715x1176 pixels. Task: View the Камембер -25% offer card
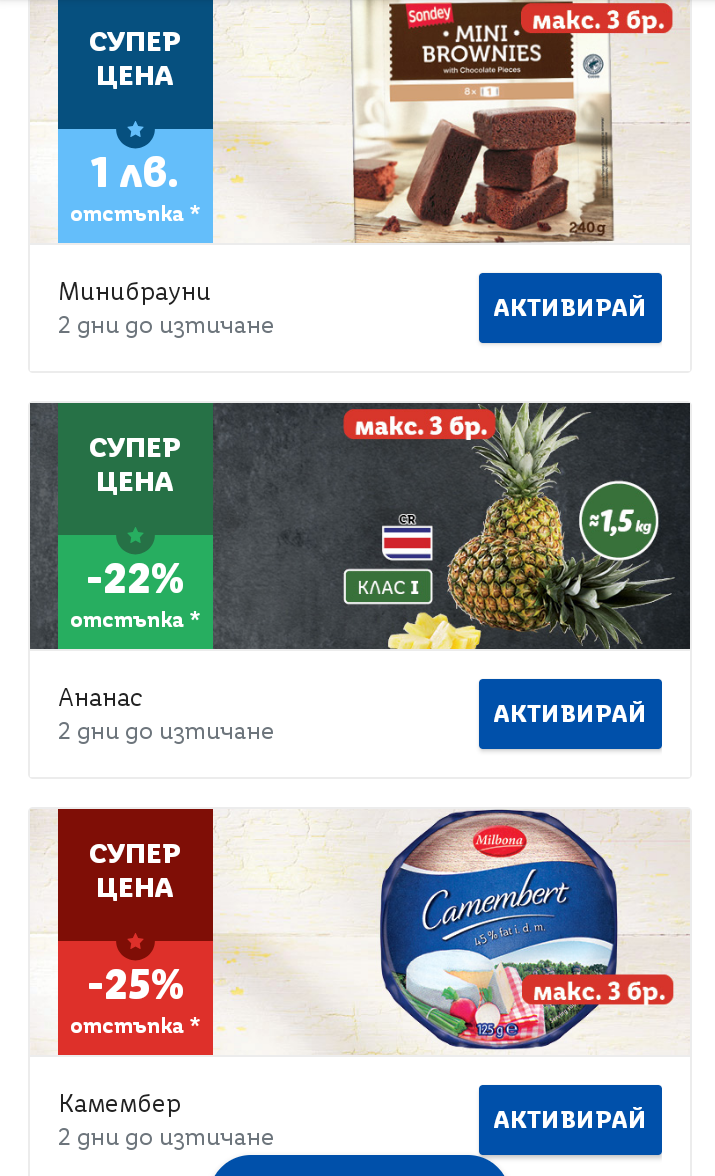360,932
